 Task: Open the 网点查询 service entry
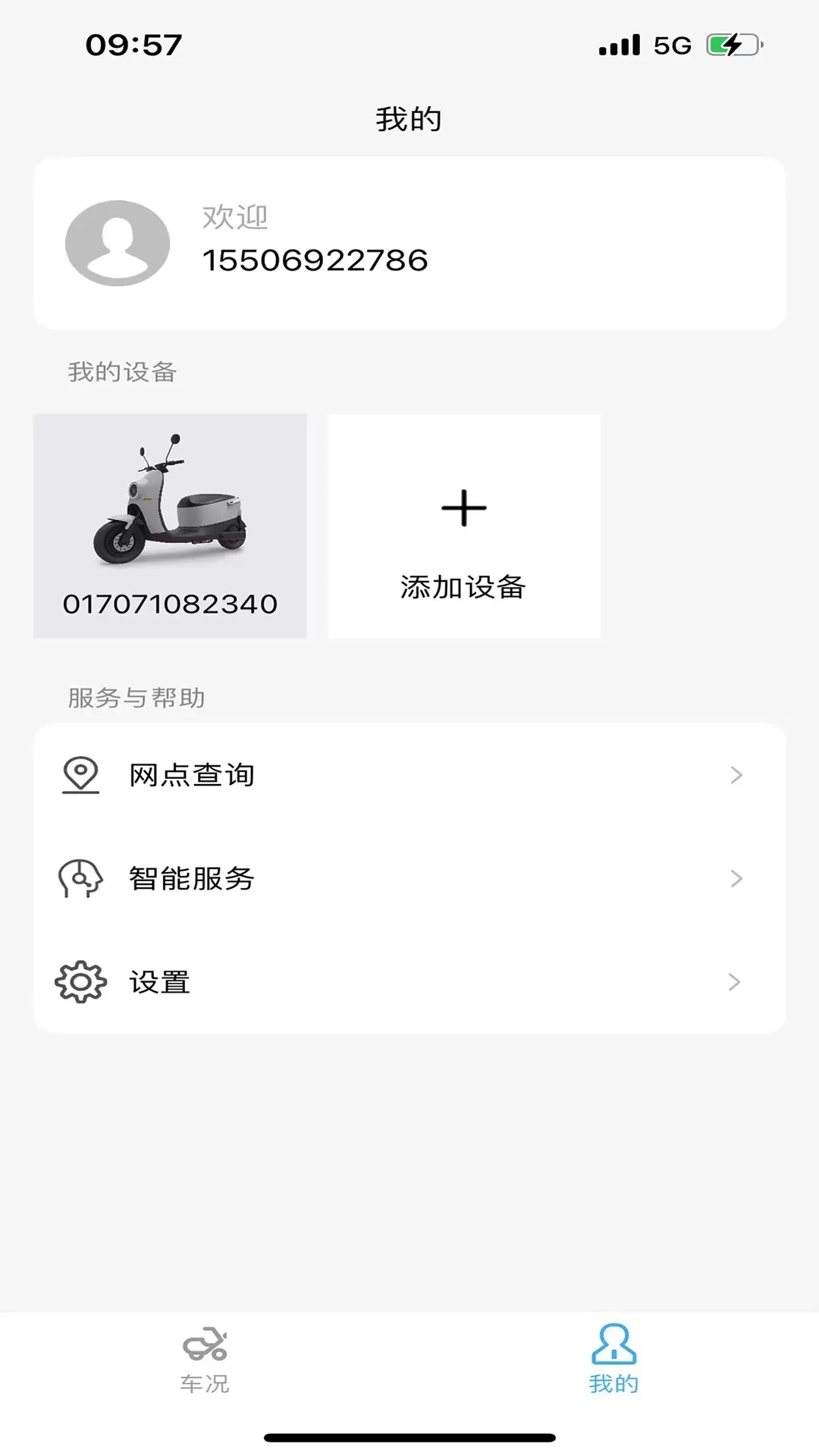[191, 775]
